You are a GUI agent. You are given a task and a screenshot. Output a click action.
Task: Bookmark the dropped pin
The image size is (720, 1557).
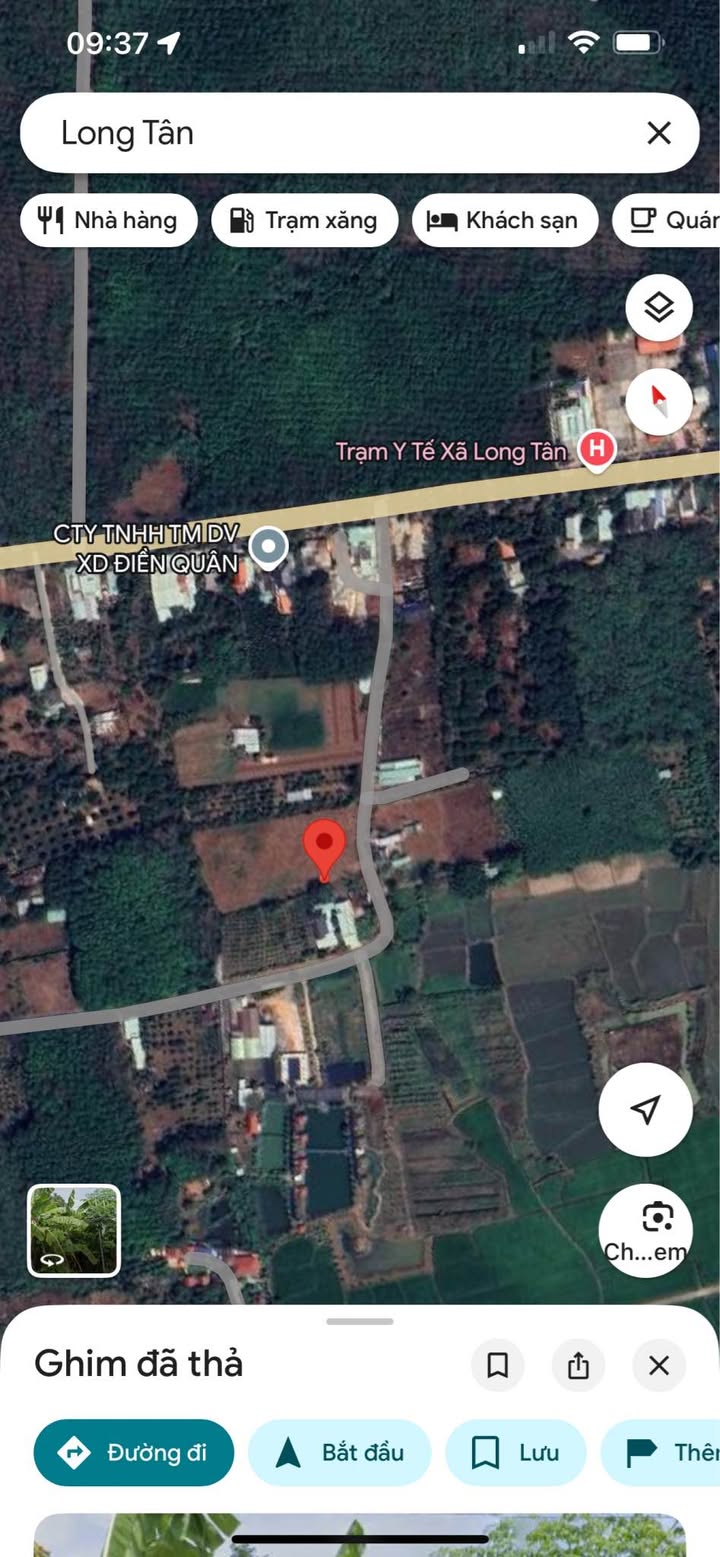tap(497, 1365)
